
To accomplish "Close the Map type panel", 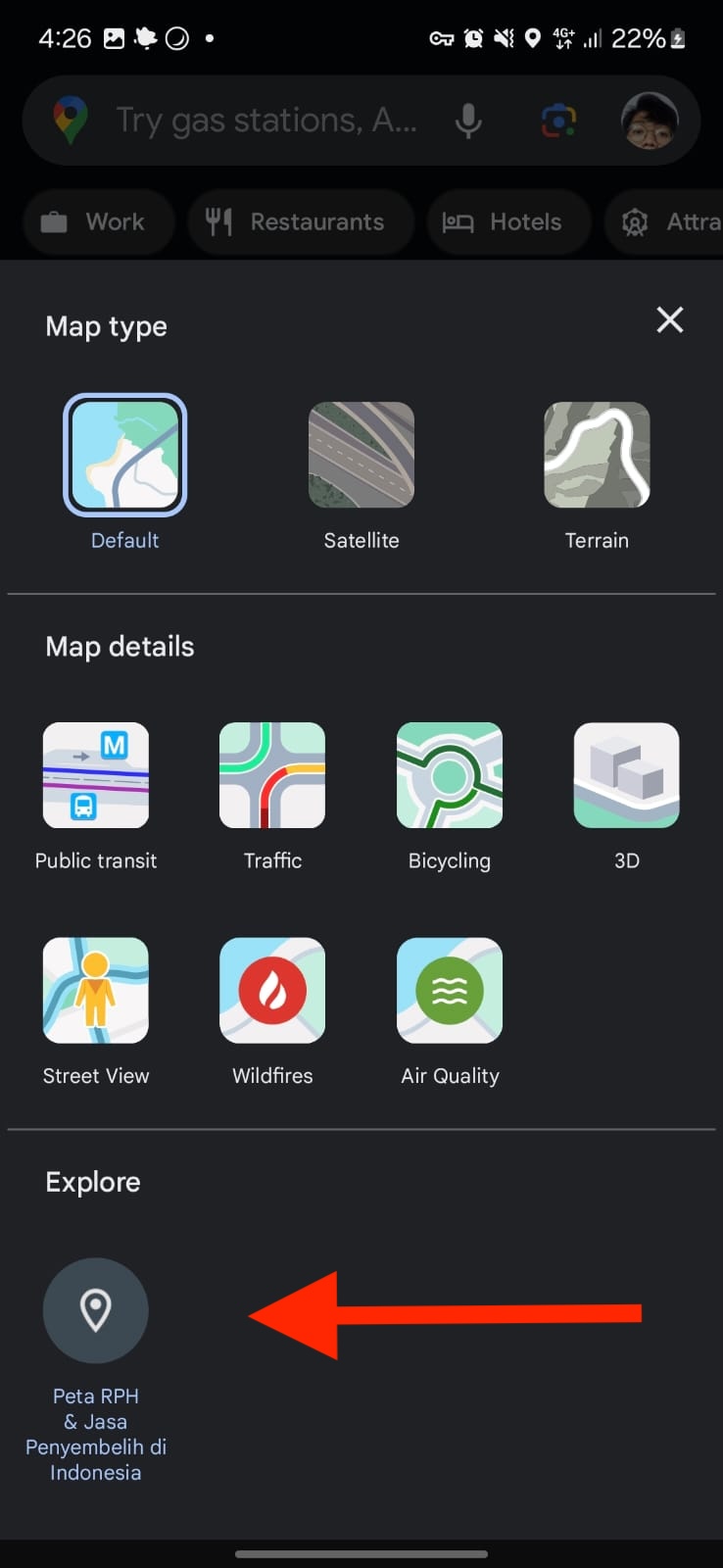I will [670, 319].
